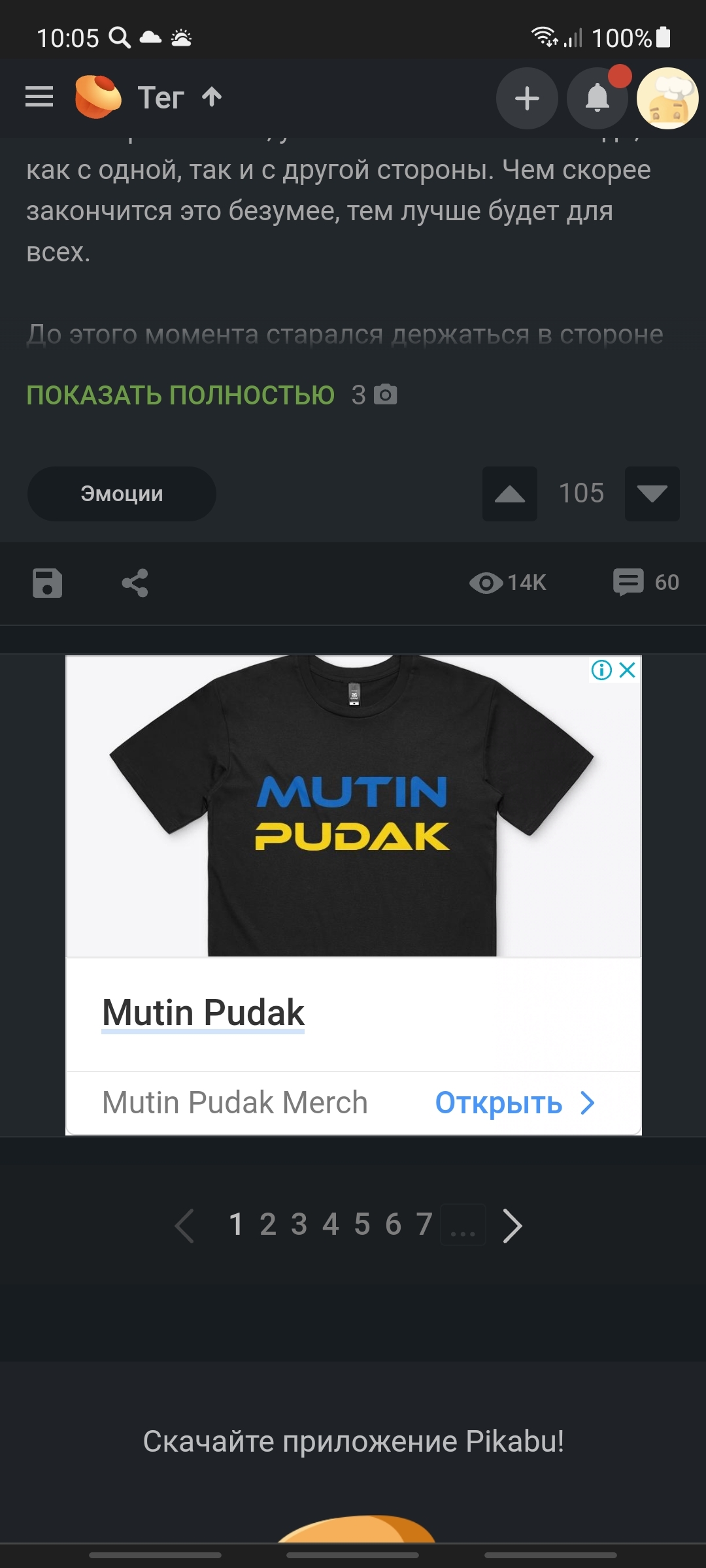Open the notifications bell

[597, 99]
